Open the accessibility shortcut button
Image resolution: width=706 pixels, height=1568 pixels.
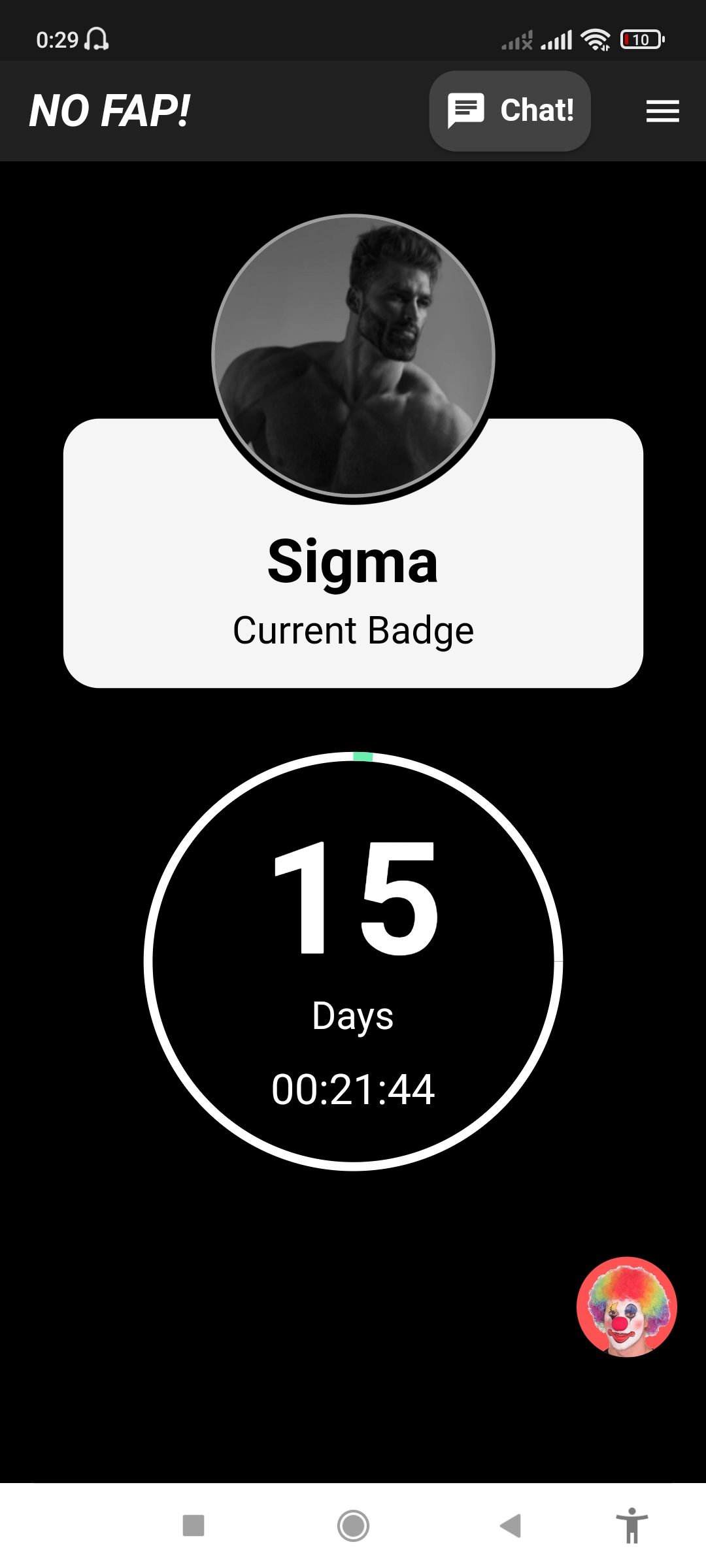pyautogui.click(x=631, y=1526)
